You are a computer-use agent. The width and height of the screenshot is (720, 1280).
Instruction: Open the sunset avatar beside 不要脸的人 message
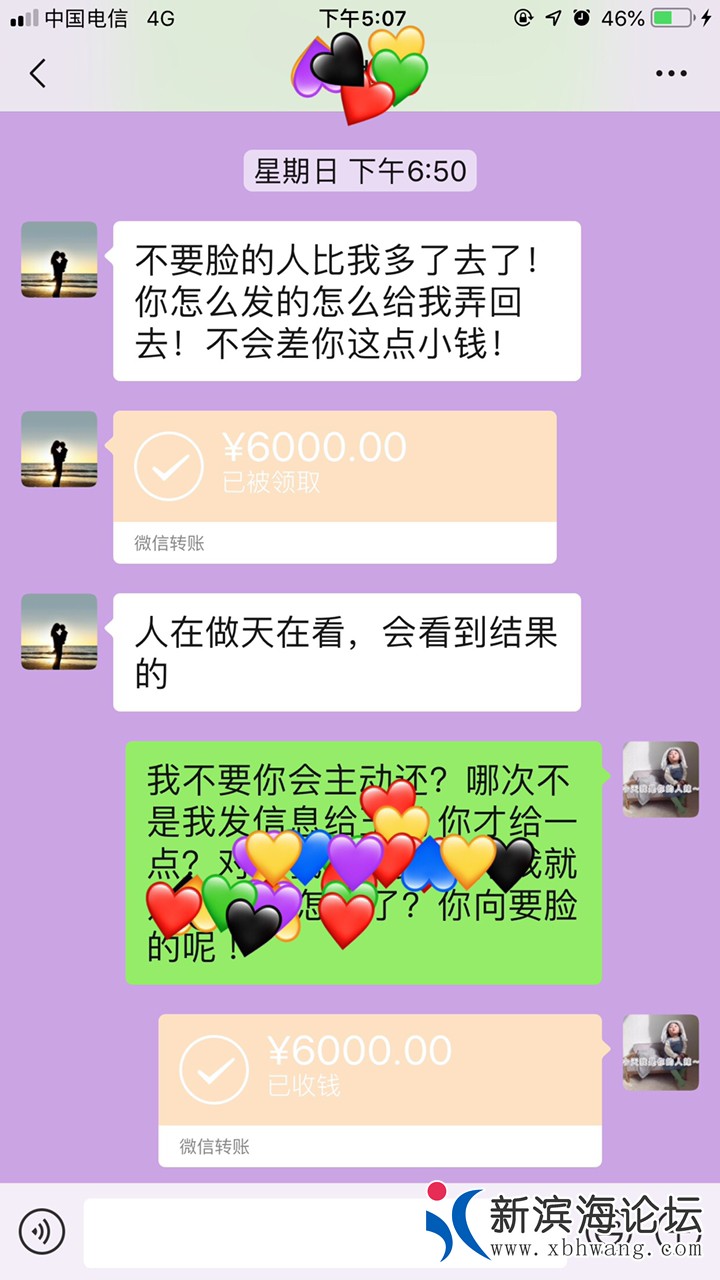click(x=59, y=260)
